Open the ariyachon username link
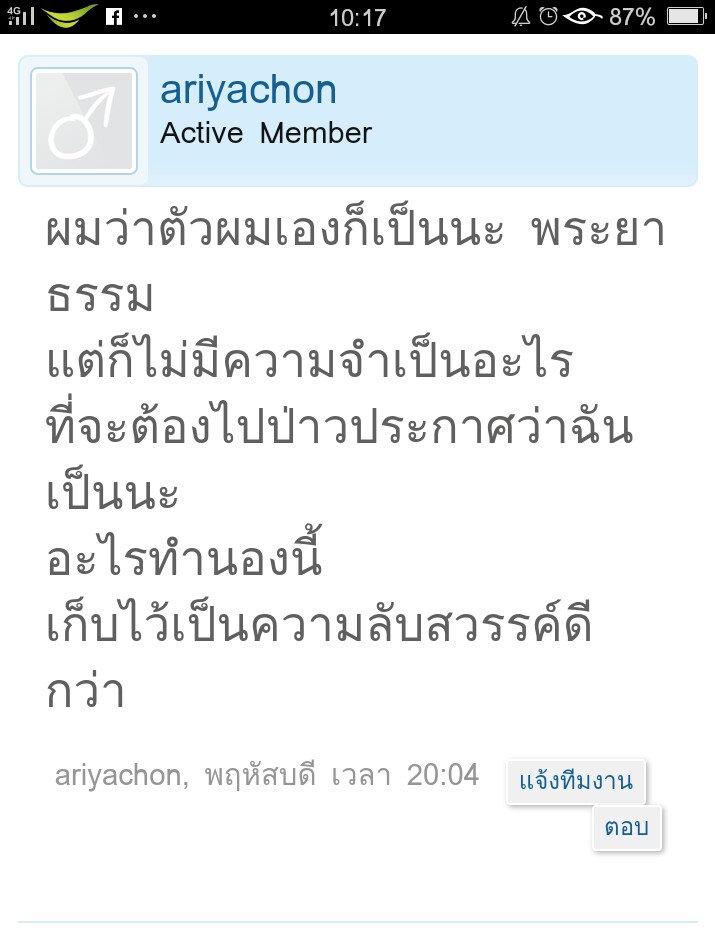Viewport: 715px width, 938px height. [x=248, y=91]
